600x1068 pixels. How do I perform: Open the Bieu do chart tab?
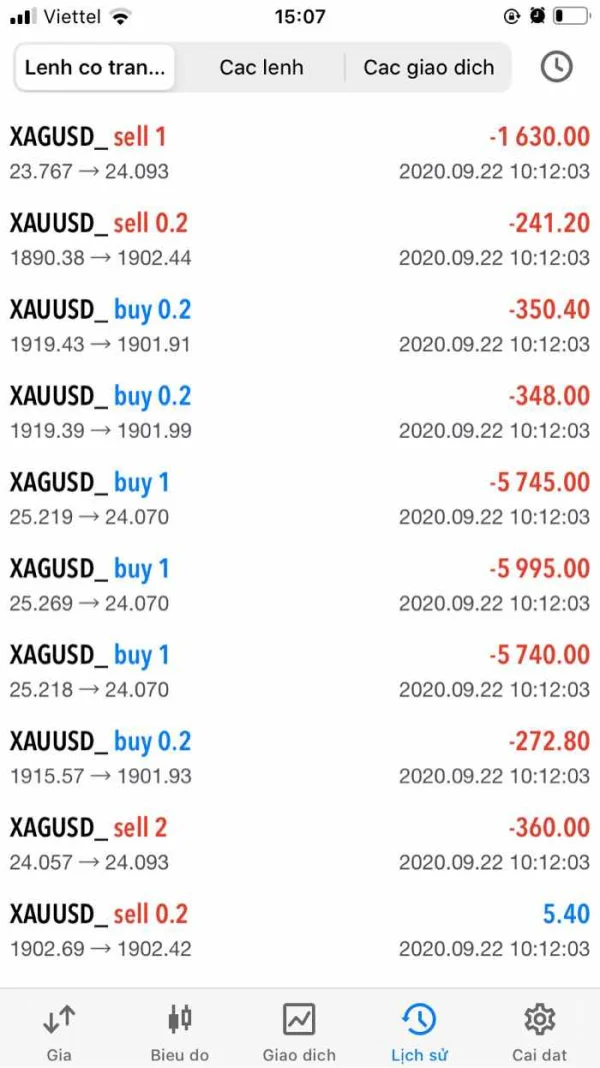pos(180,1031)
